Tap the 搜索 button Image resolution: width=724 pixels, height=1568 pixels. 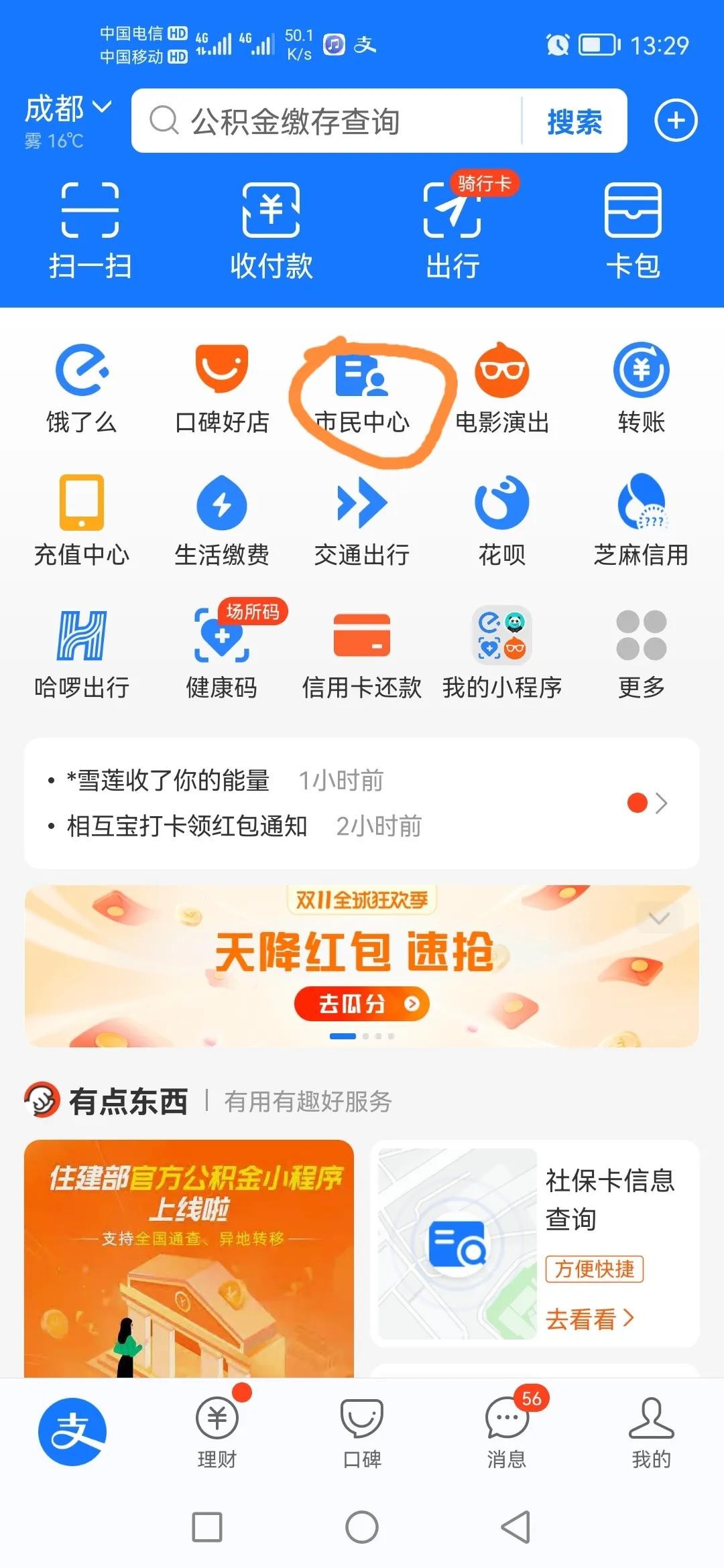(574, 121)
